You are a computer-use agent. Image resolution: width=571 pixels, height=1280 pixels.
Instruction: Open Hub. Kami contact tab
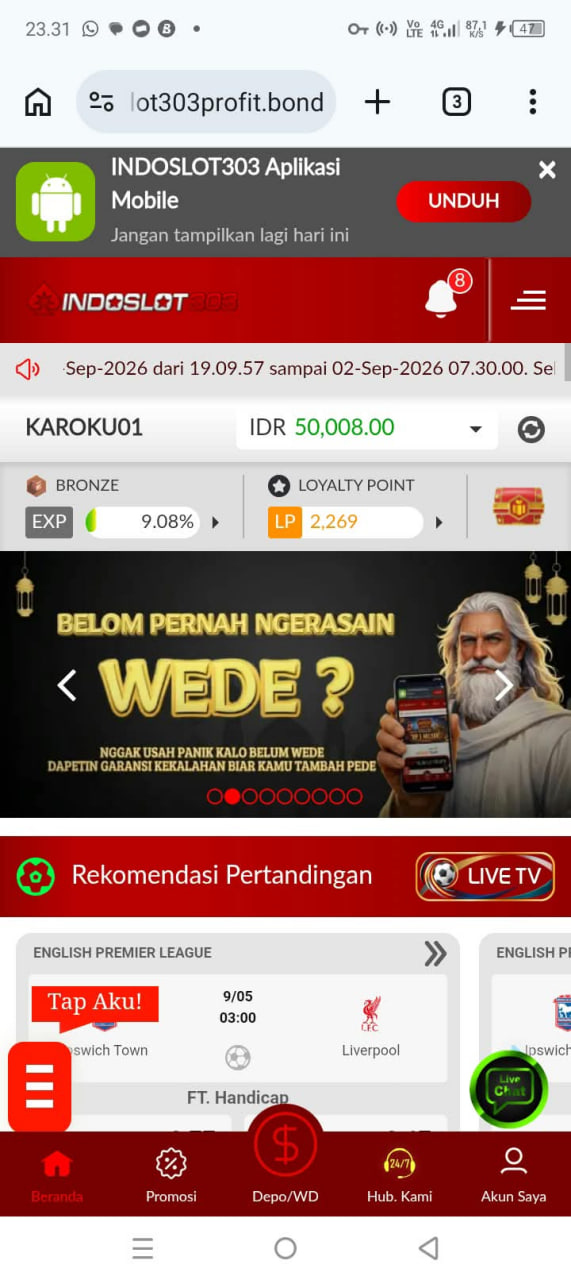click(x=400, y=1175)
